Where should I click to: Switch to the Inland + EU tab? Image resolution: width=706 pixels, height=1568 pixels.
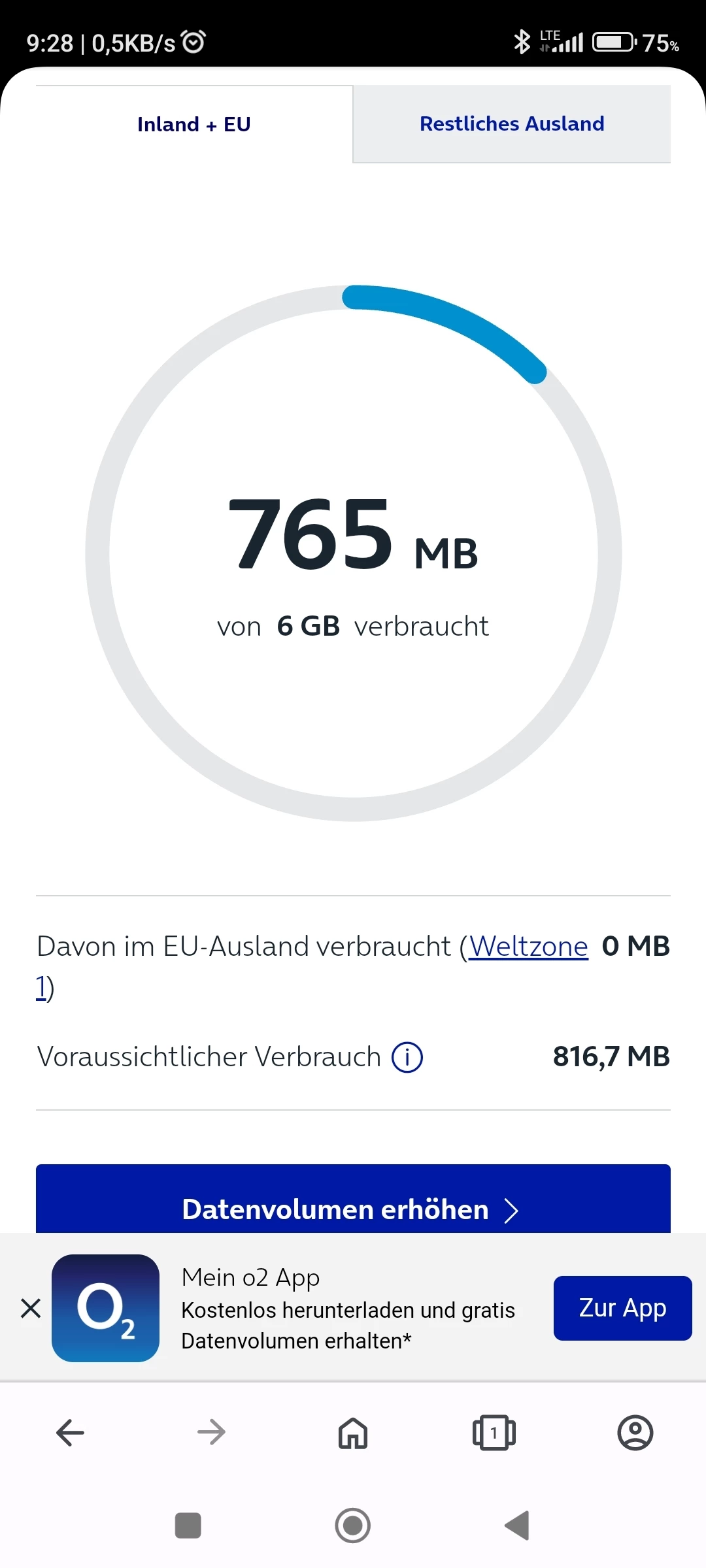(x=194, y=124)
